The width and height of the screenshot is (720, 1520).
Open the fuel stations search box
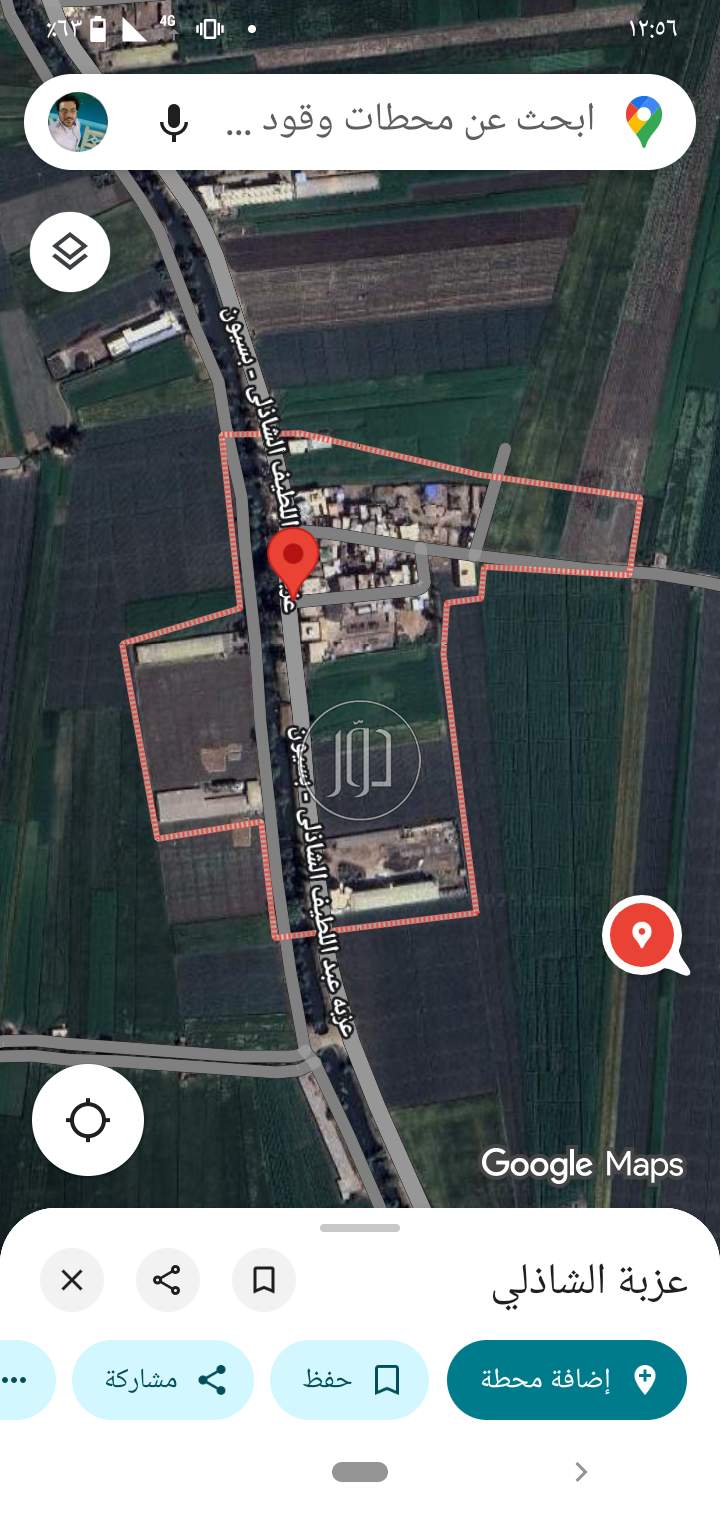410,121
